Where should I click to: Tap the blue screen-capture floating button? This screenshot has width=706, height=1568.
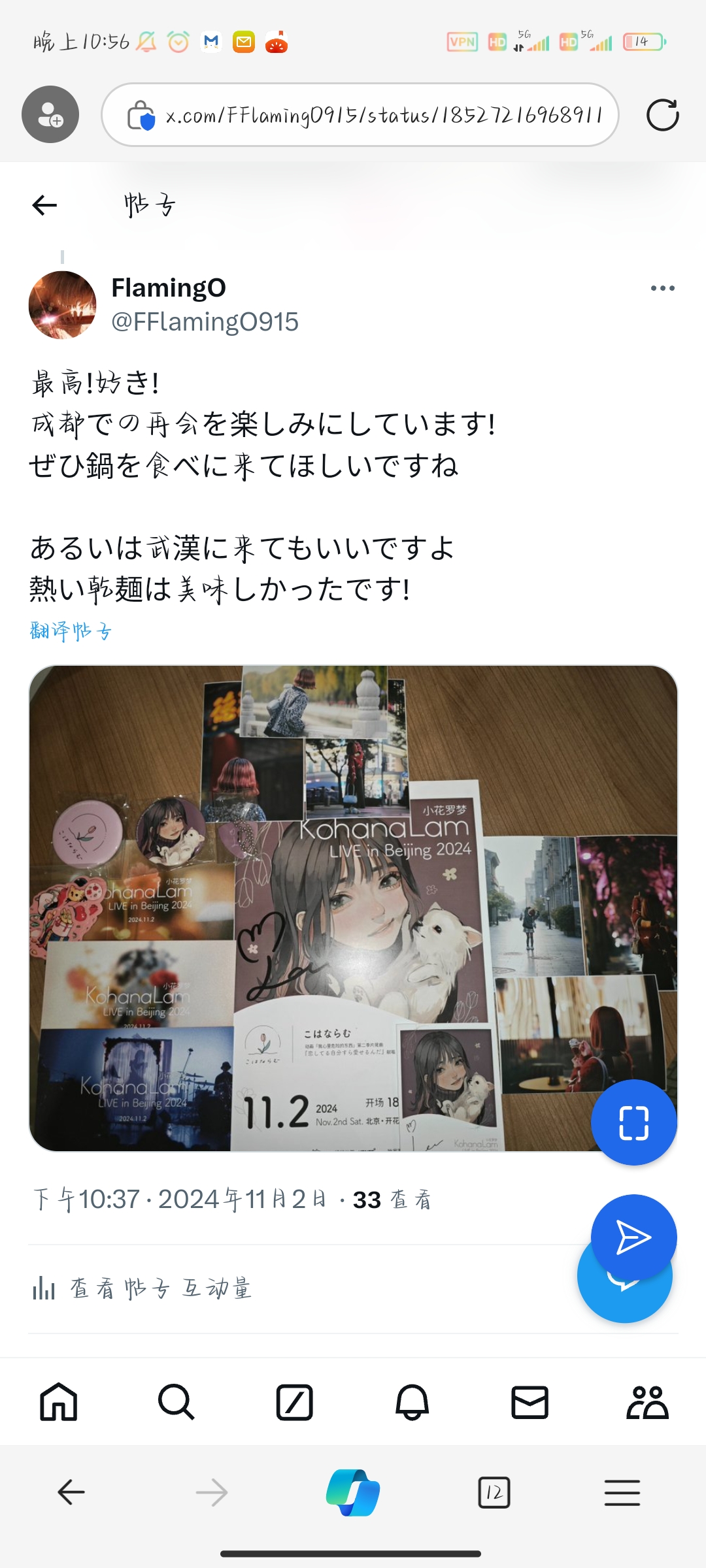pos(633,1122)
